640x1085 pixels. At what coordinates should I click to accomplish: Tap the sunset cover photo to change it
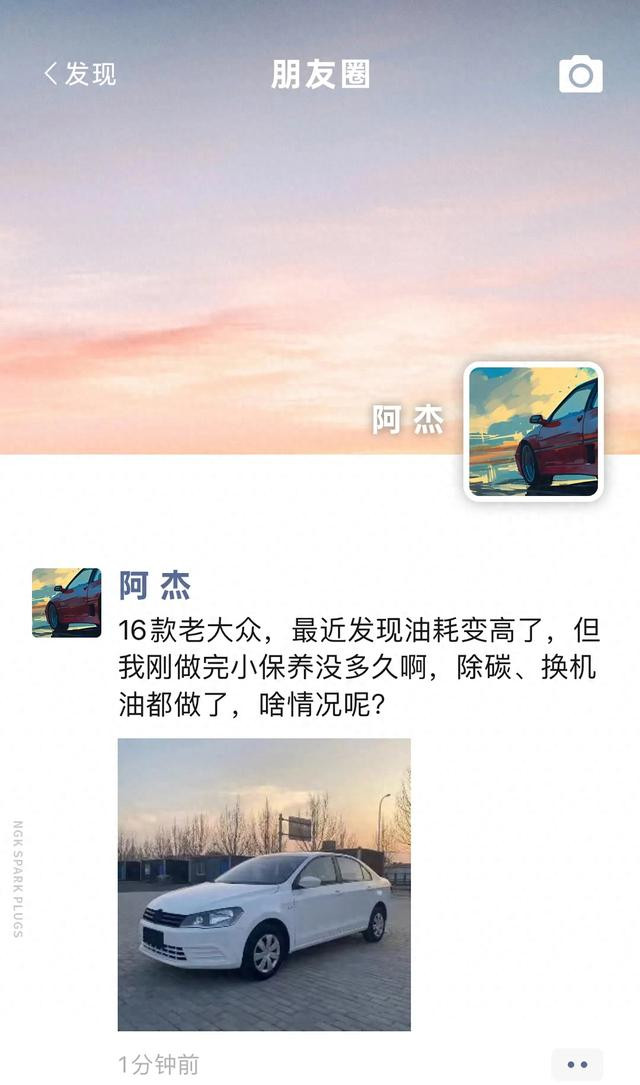250,260
